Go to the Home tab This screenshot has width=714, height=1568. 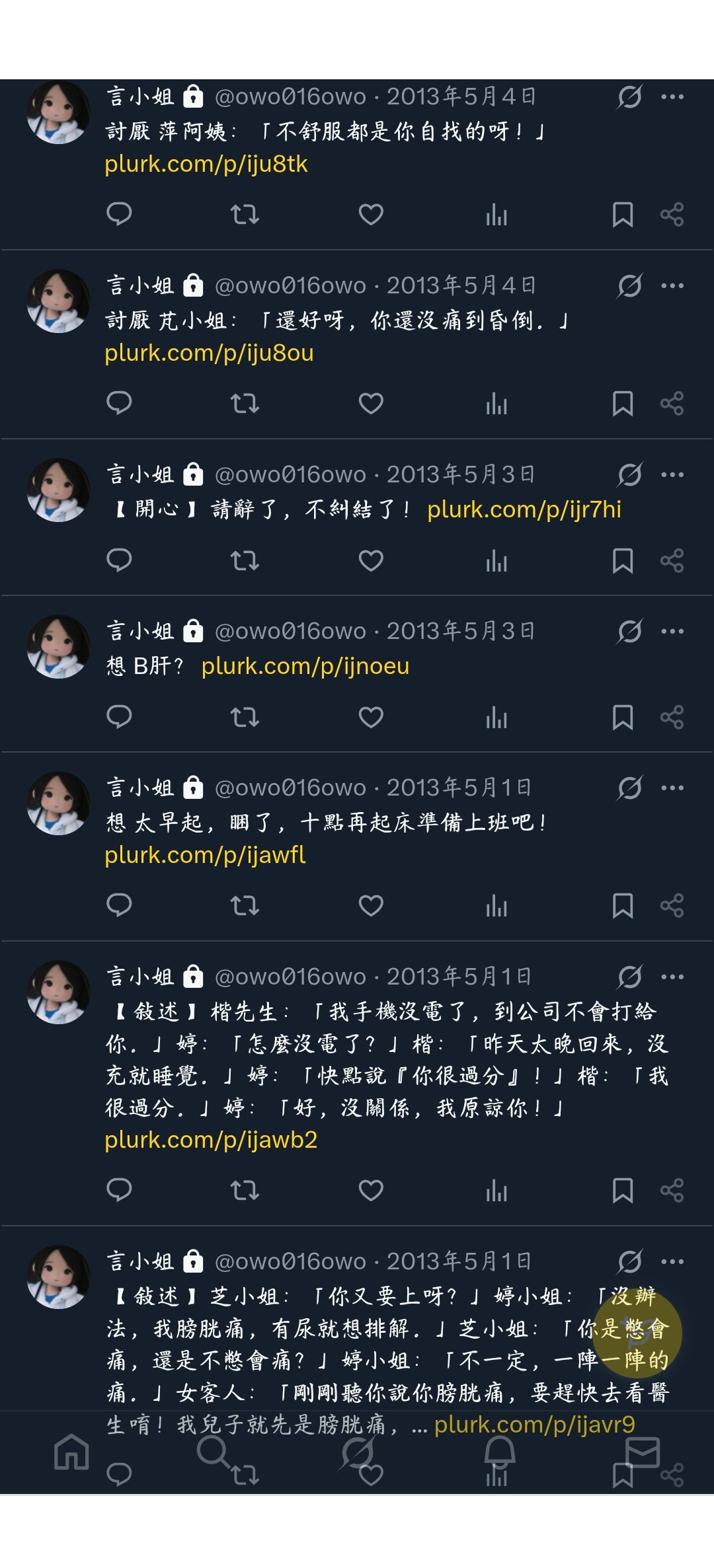click(x=71, y=1452)
